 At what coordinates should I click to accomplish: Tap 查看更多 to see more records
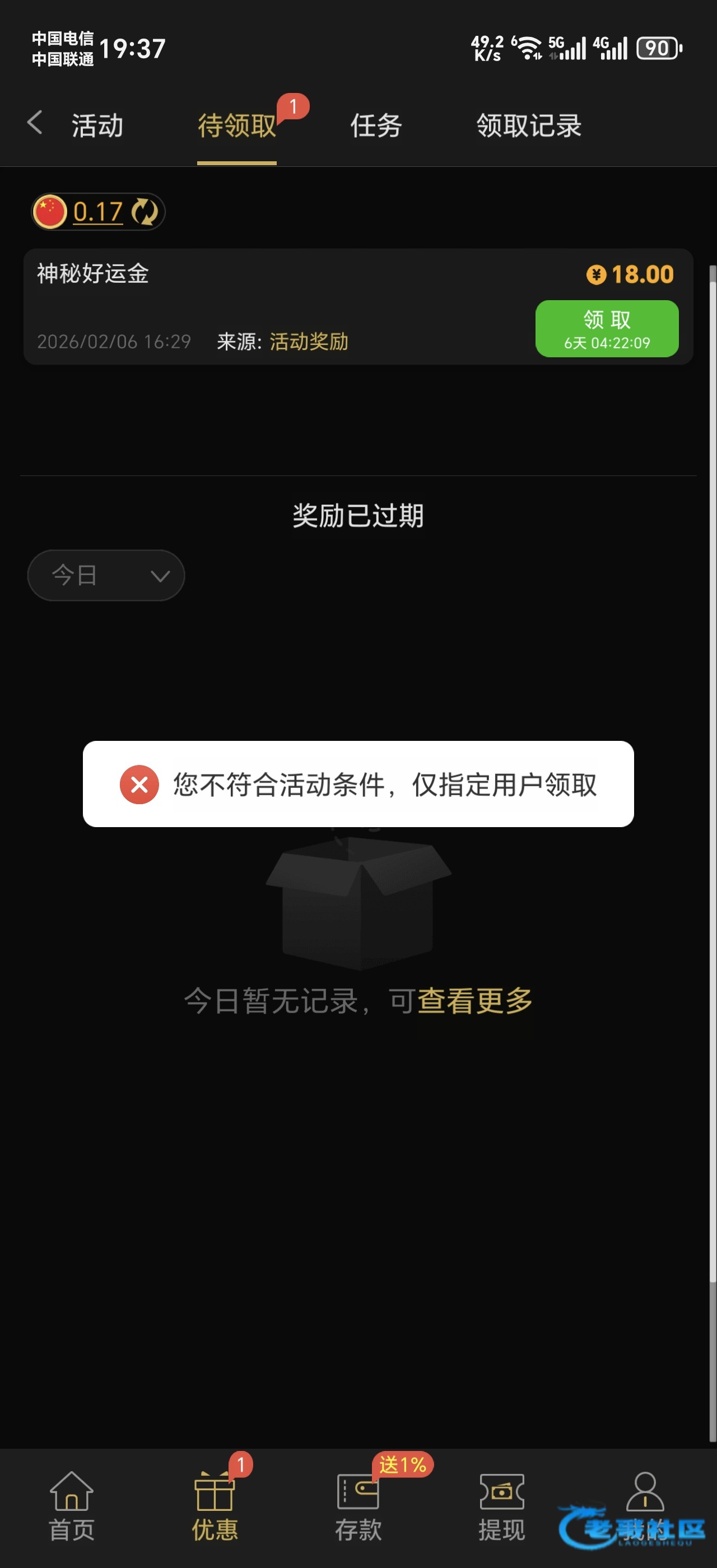(x=475, y=1001)
